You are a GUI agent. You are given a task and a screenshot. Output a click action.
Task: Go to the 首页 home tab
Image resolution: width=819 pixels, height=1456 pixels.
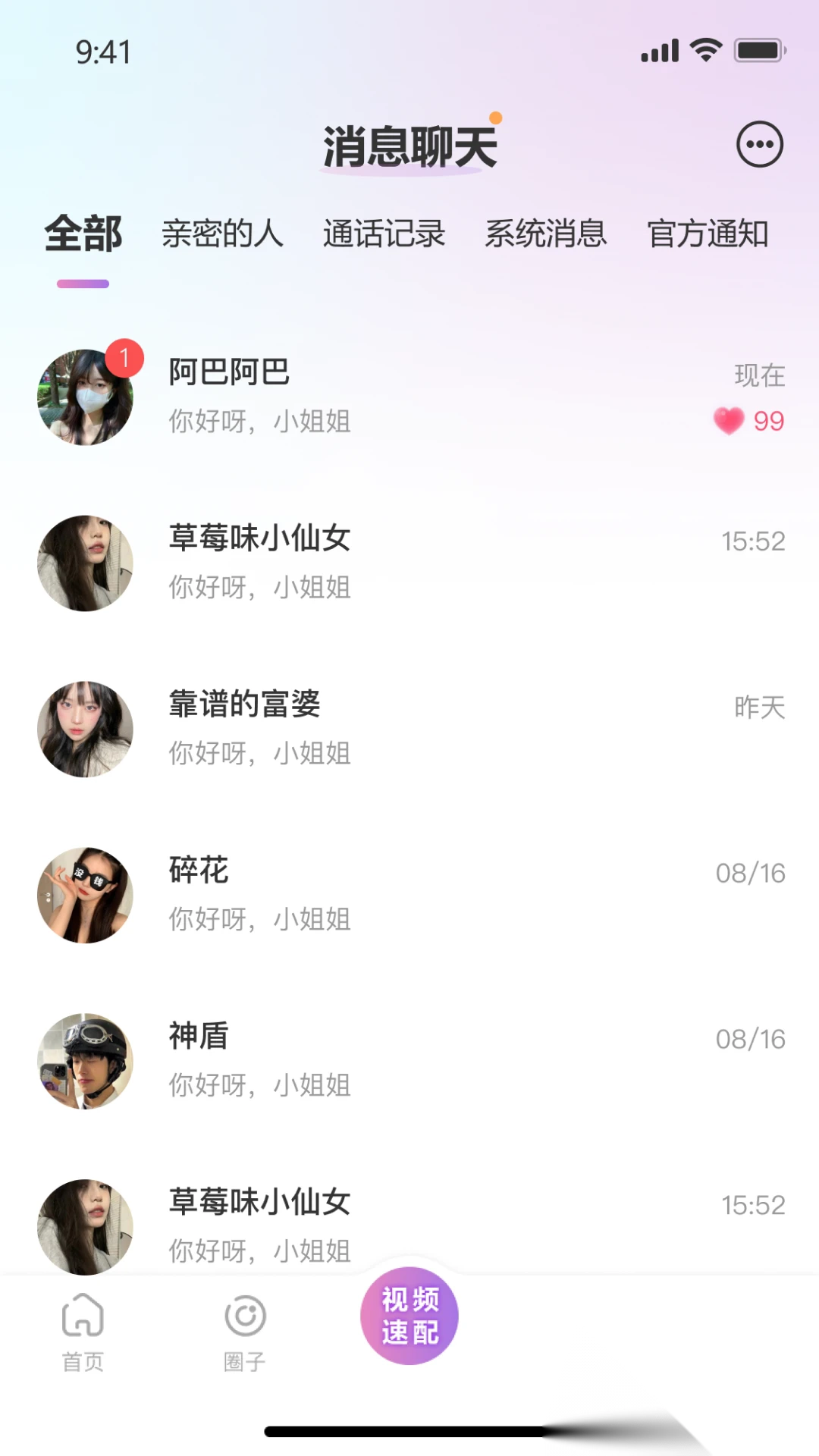83,1332
